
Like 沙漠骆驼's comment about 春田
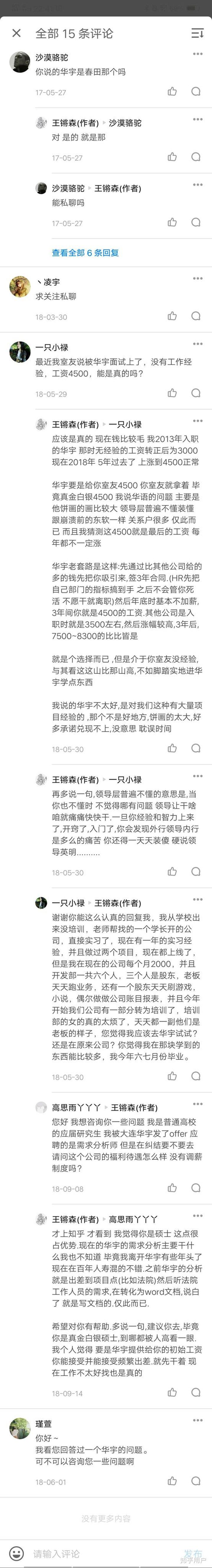pyautogui.click(x=173, y=91)
